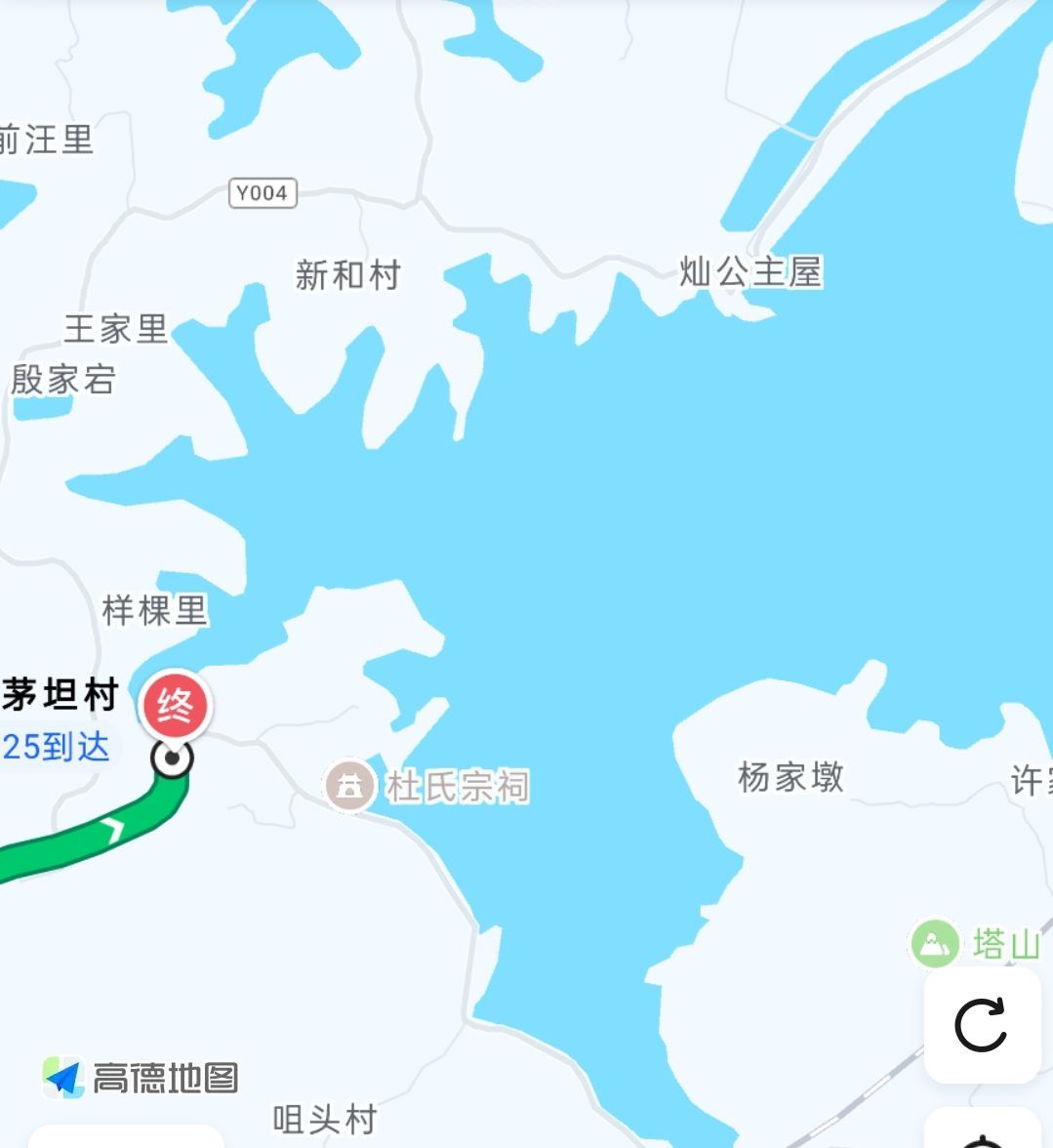Open the 塔山 scenic spot marker

[935, 943]
